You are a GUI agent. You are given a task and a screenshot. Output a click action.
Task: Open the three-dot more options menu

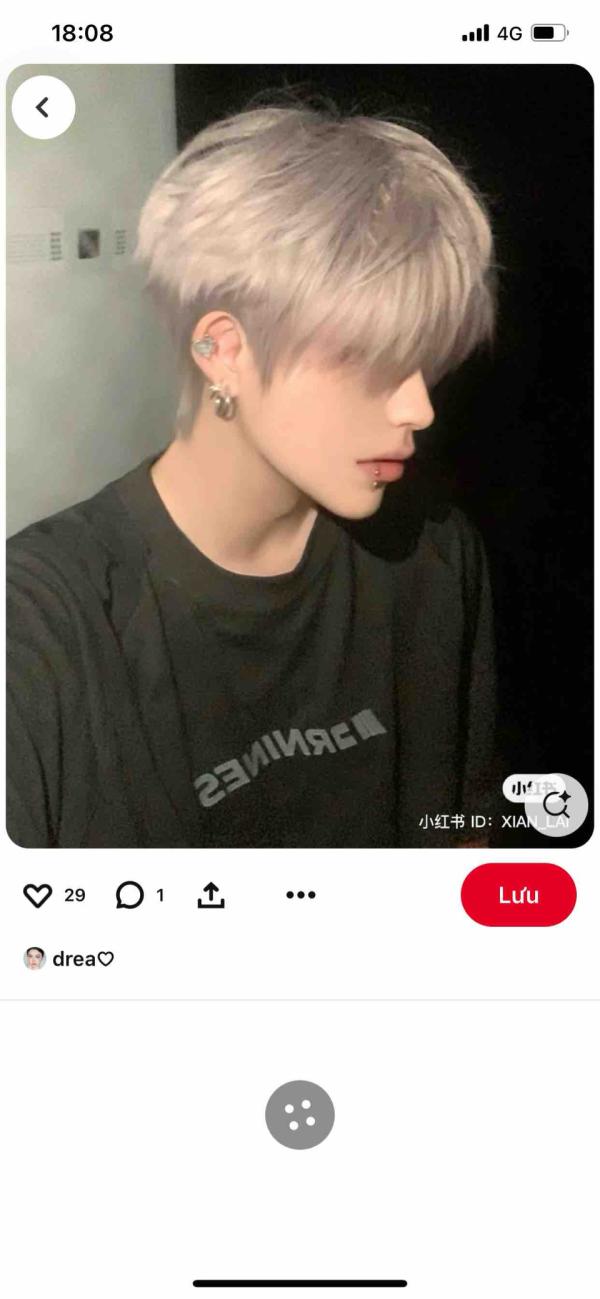pyautogui.click(x=300, y=895)
